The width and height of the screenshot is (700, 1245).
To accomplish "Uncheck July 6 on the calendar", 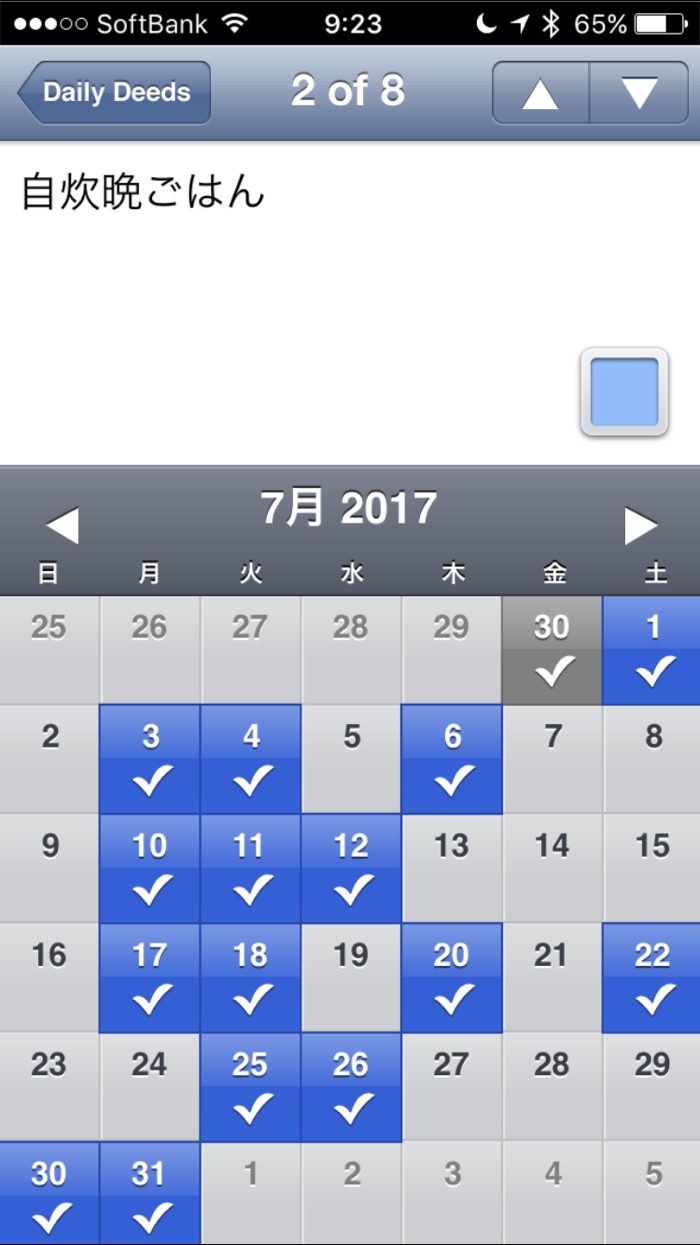I will point(452,758).
